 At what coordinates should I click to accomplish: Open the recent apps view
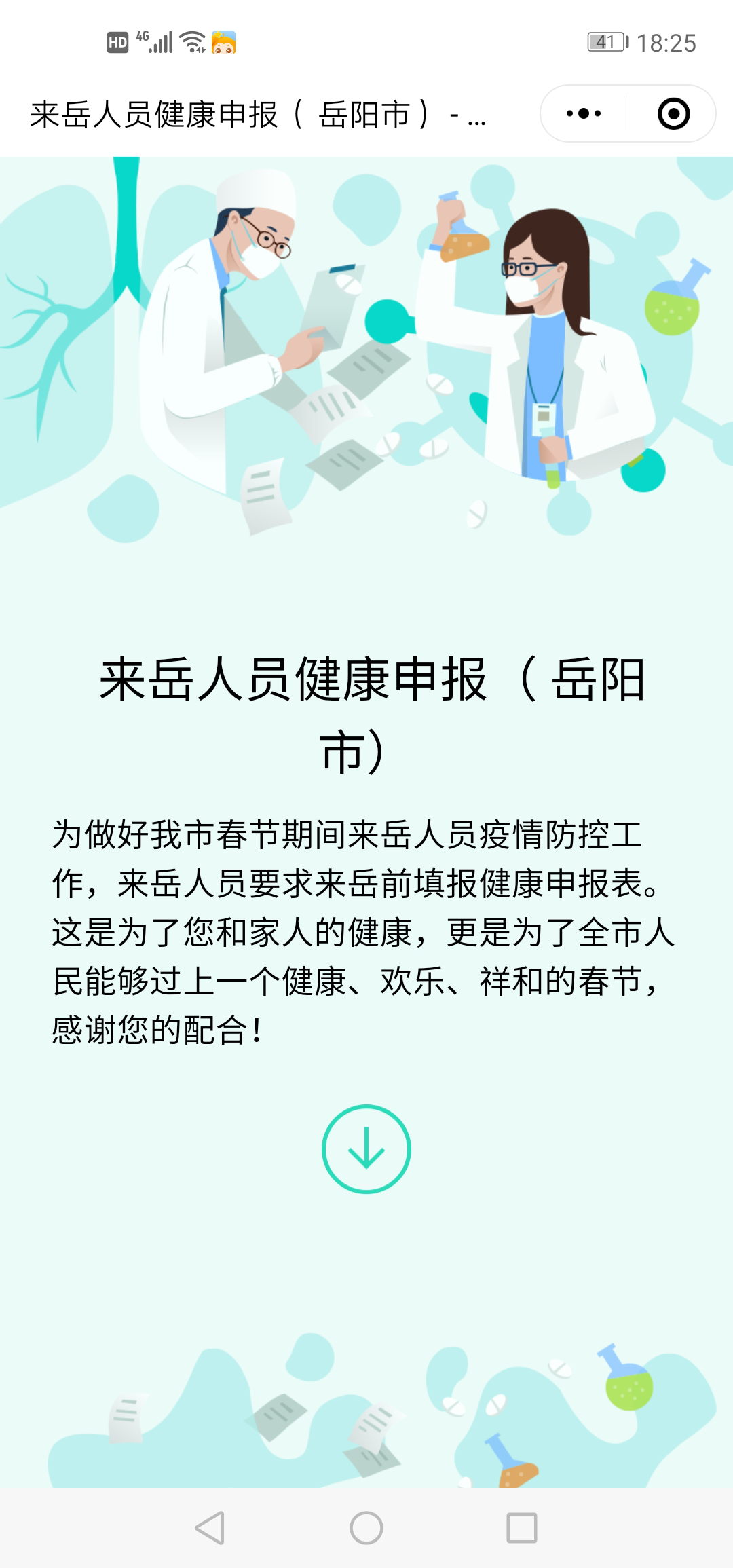(x=522, y=1528)
